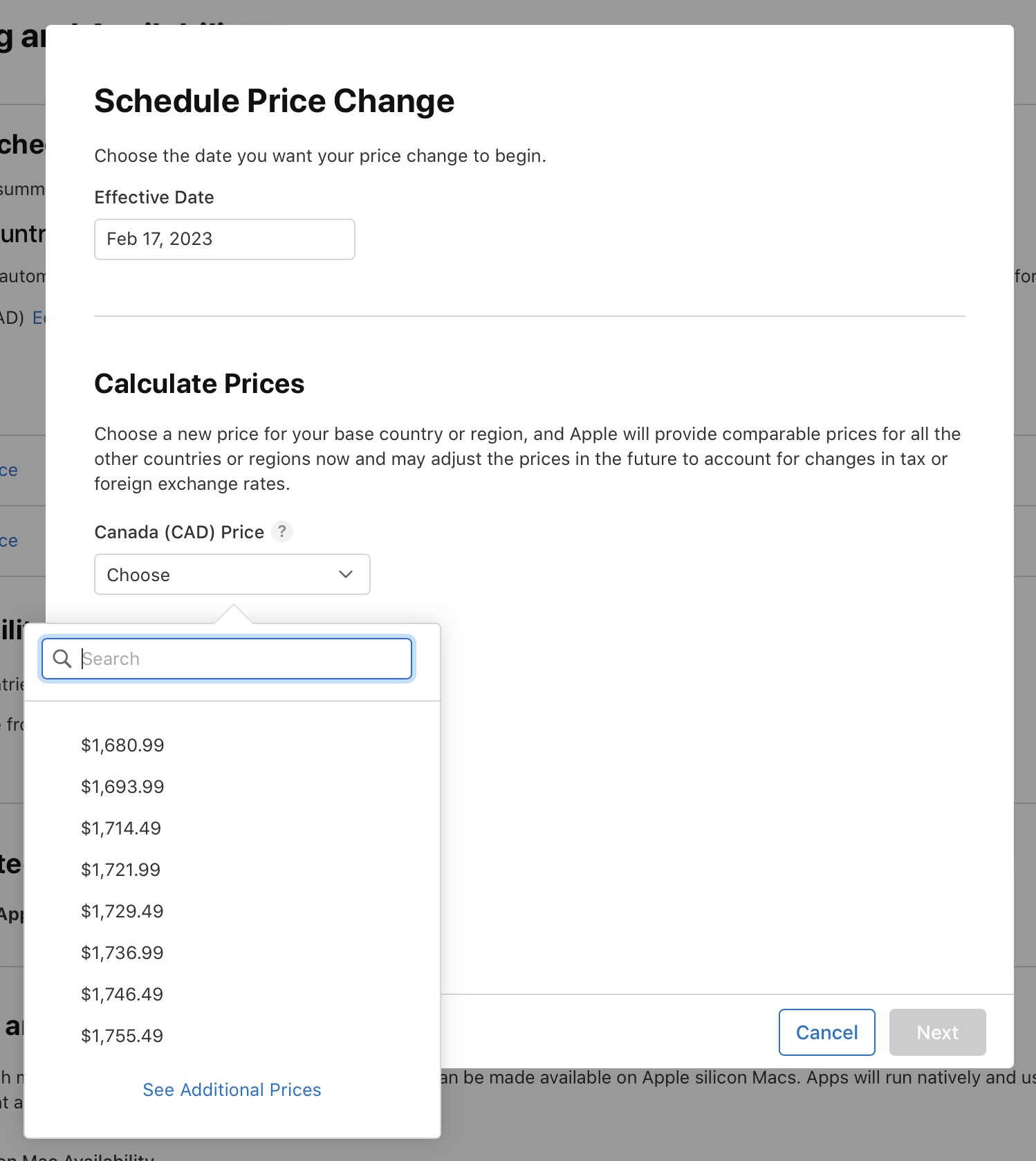Select the $1,680.99 price option

pyautogui.click(x=122, y=745)
